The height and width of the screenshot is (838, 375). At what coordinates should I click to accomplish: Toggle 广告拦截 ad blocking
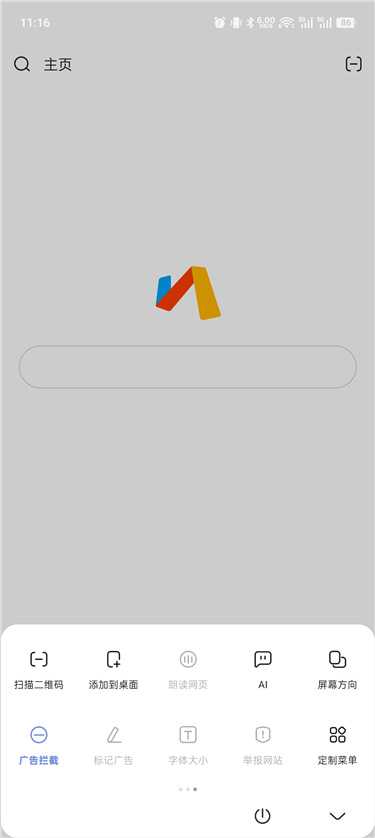click(38, 746)
